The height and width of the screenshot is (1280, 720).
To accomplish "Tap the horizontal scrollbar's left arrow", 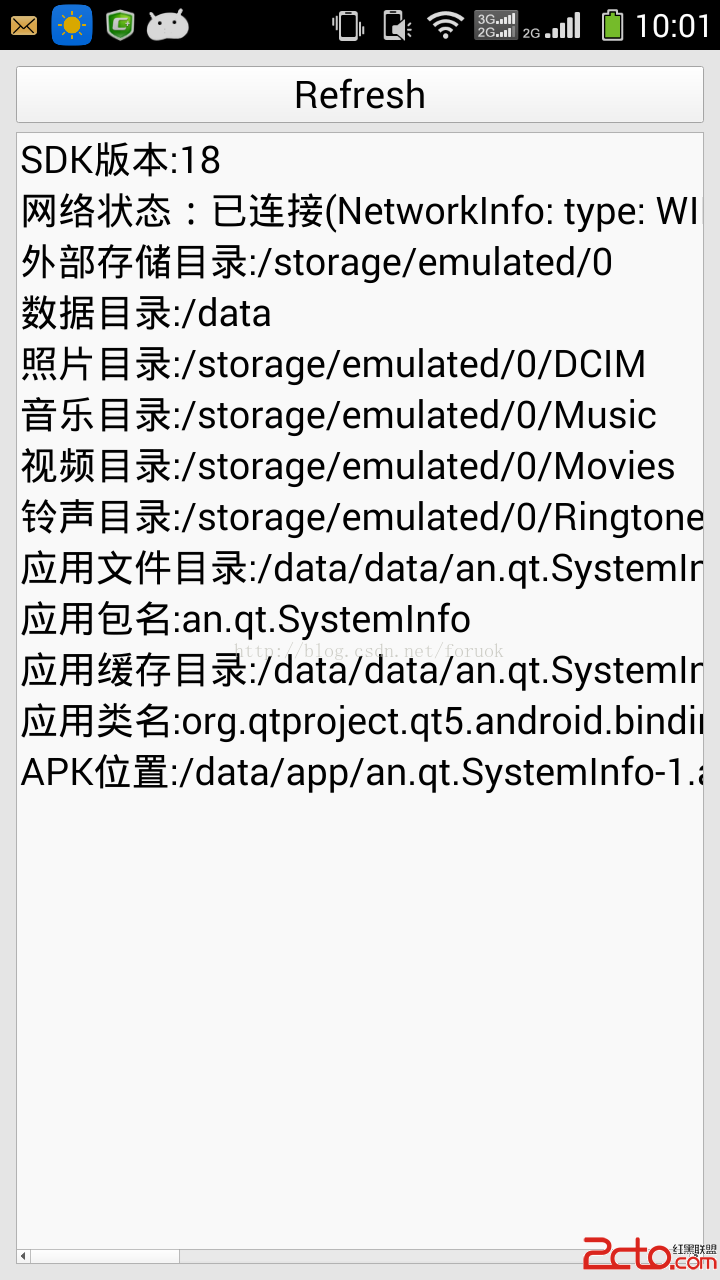I will [x=24, y=1255].
